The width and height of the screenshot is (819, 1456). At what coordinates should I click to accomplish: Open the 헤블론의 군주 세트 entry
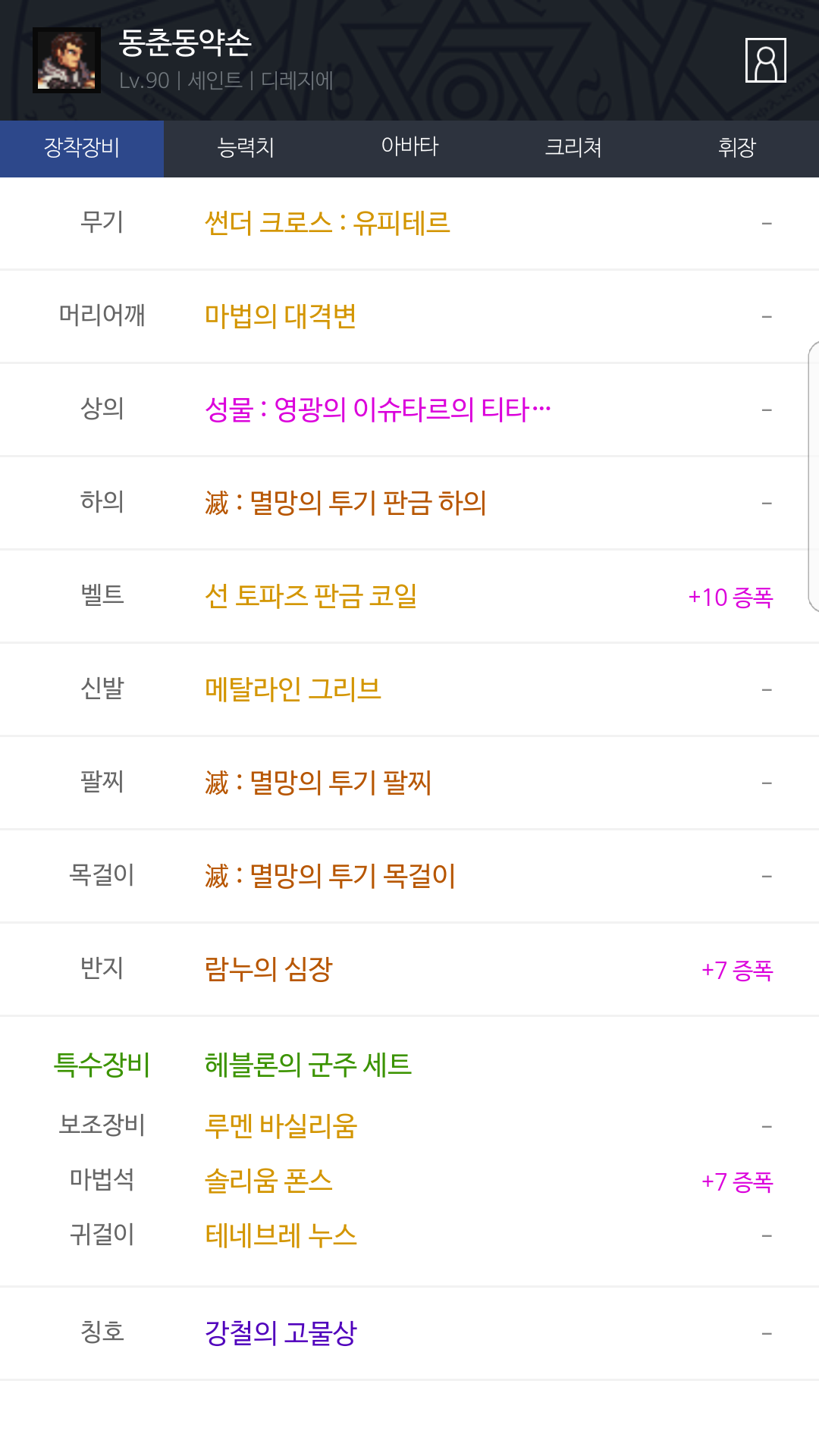308,1065
